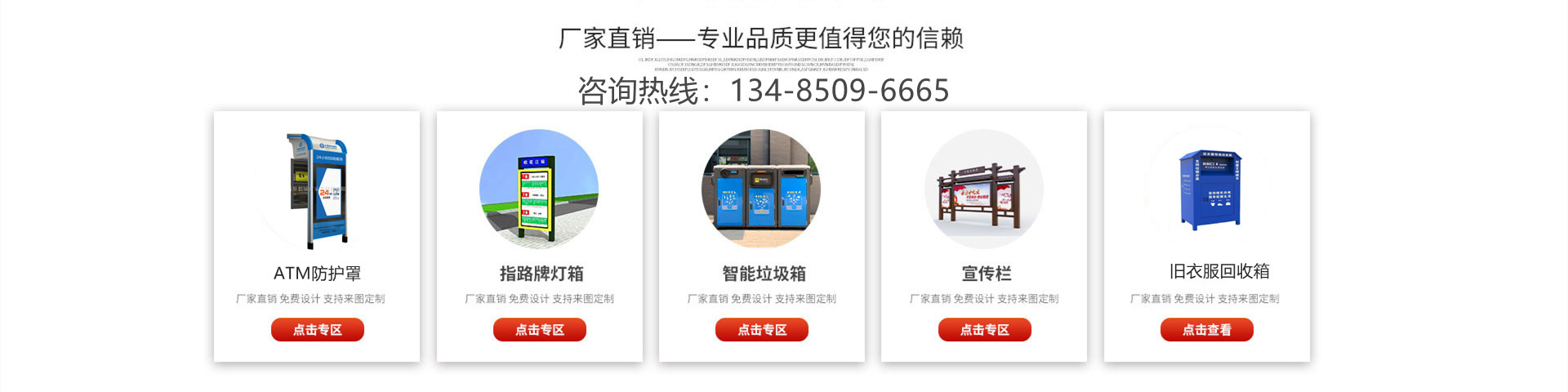This screenshot has height=392, width=1568.
Task: View the 指路牌灯箱 product picture
Action: tap(539, 189)
